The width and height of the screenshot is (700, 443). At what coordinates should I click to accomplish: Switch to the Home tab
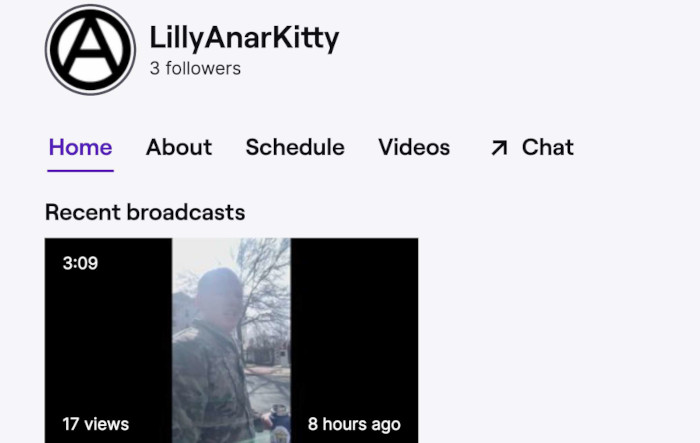pos(80,147)
